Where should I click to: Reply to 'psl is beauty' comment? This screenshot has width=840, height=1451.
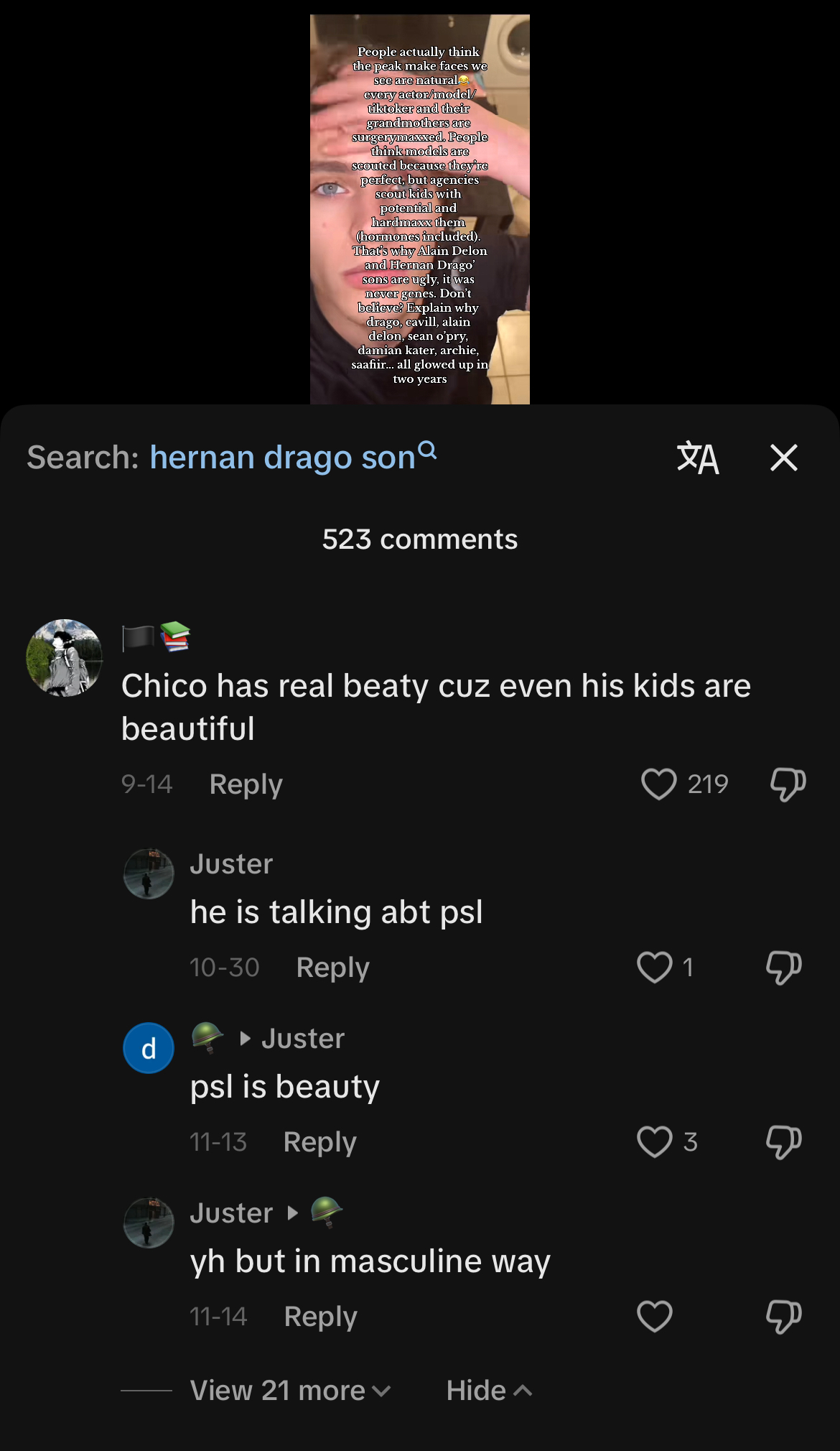319,1142
